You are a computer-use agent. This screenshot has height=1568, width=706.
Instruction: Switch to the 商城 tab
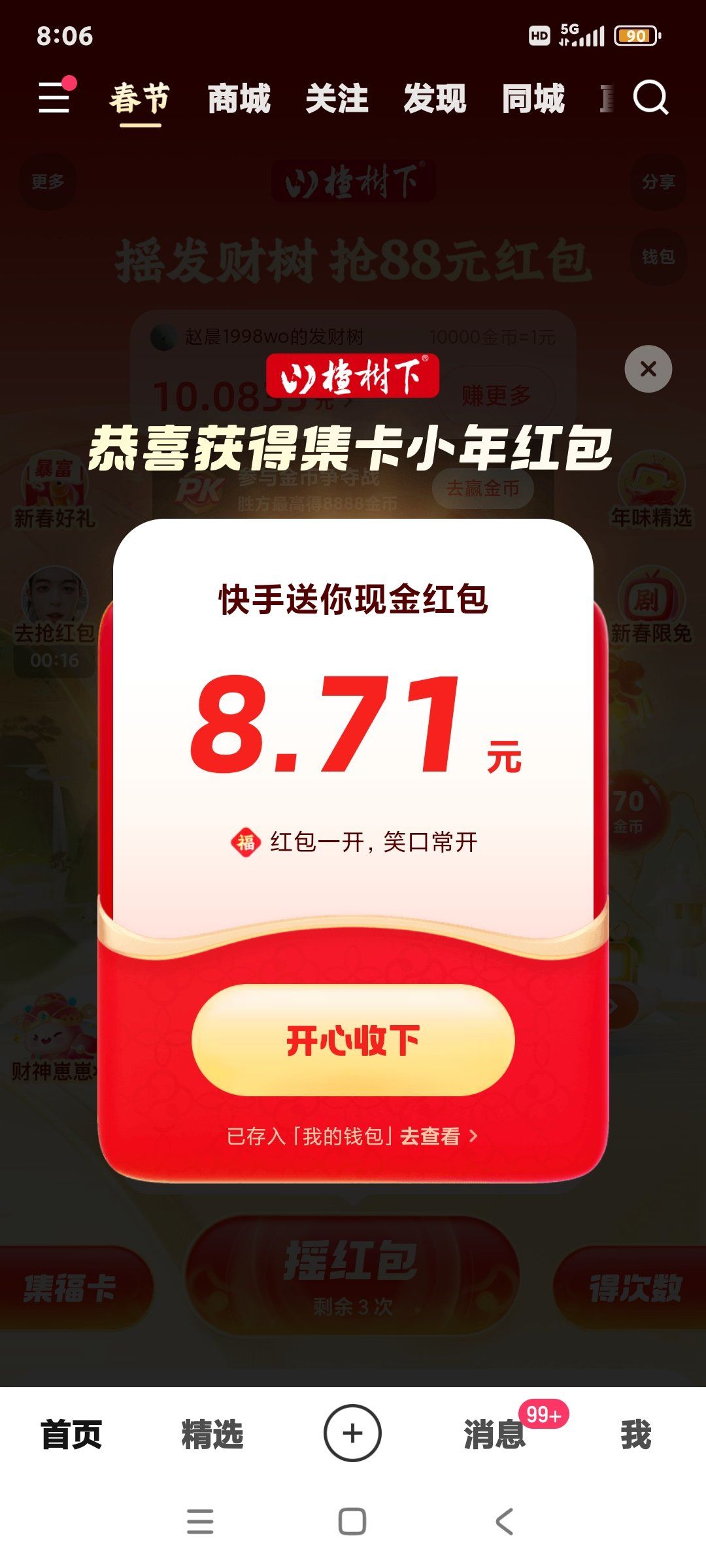tap(239, 99)
